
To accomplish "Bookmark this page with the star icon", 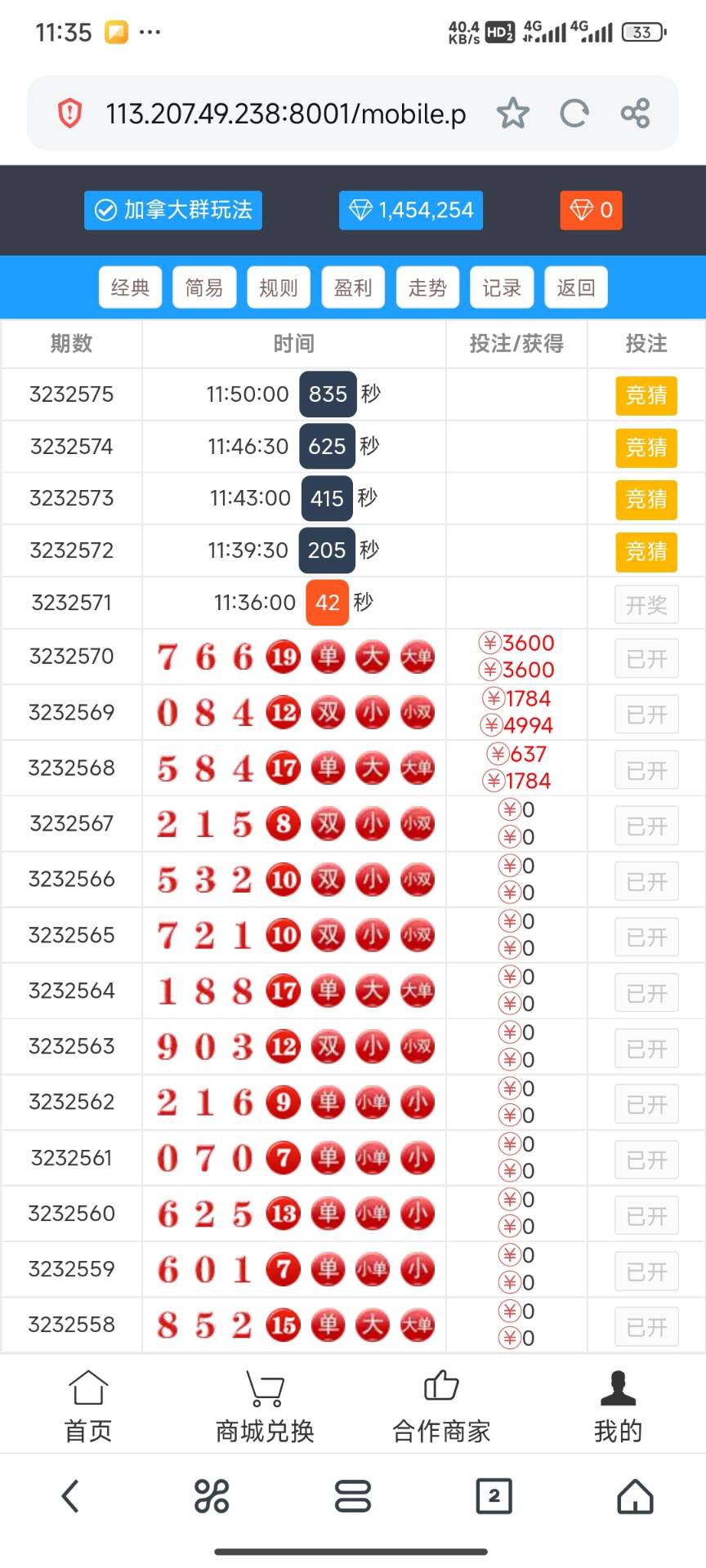I will click(512, 114).
